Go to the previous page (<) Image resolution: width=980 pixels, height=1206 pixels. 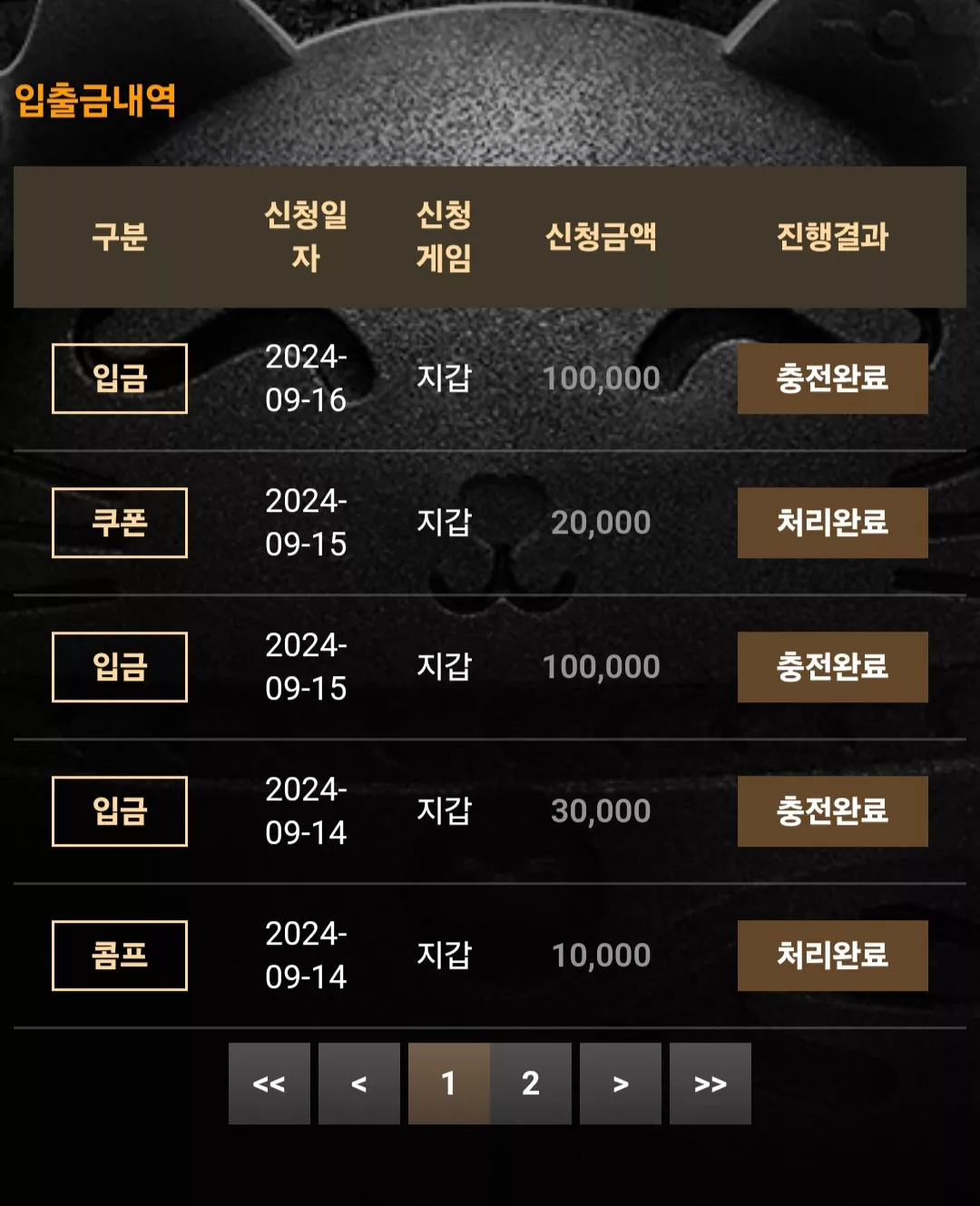click(359, 1083)
